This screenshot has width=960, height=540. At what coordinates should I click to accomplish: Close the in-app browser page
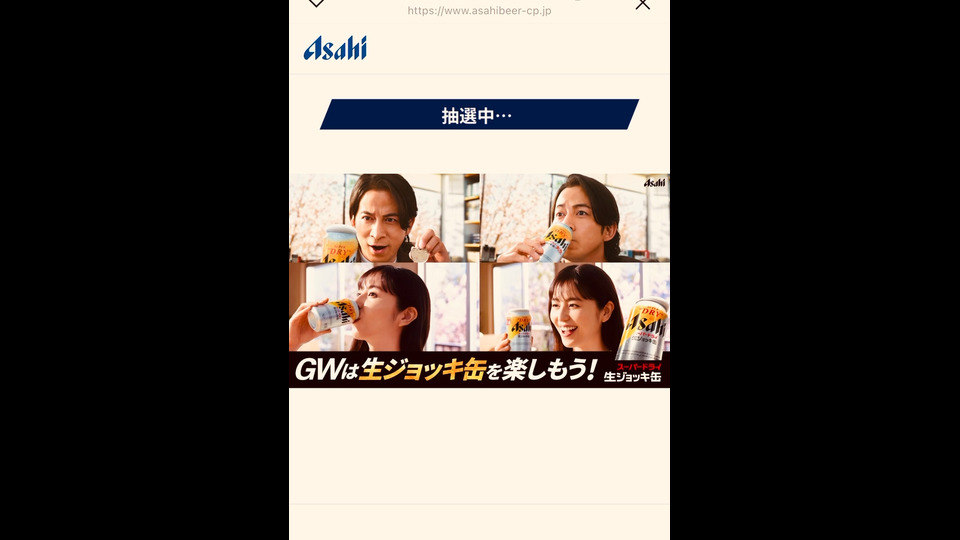[642, 4]
